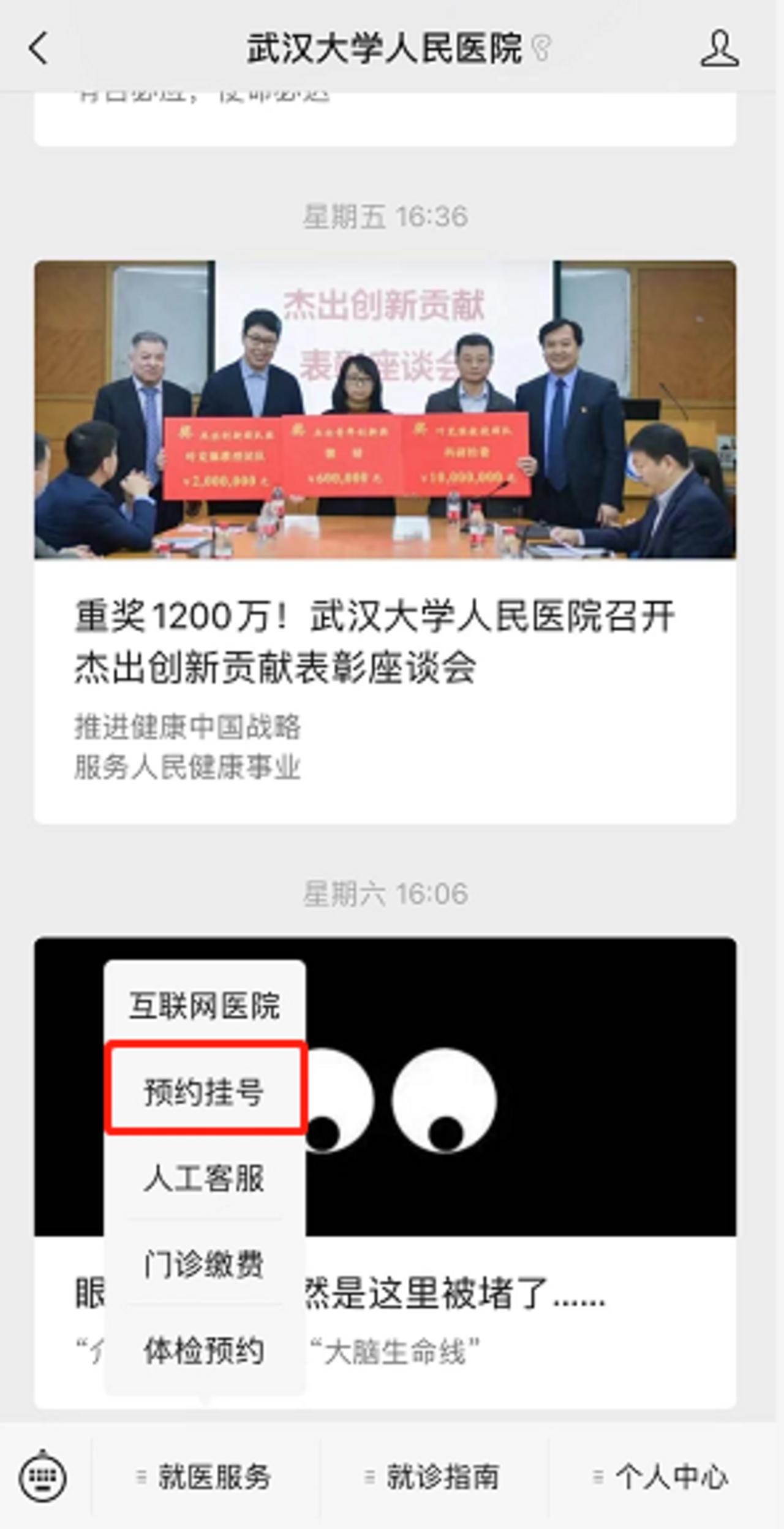
Task: Tap the 就医服务 bottom menu
Action: click(205, 1476)
